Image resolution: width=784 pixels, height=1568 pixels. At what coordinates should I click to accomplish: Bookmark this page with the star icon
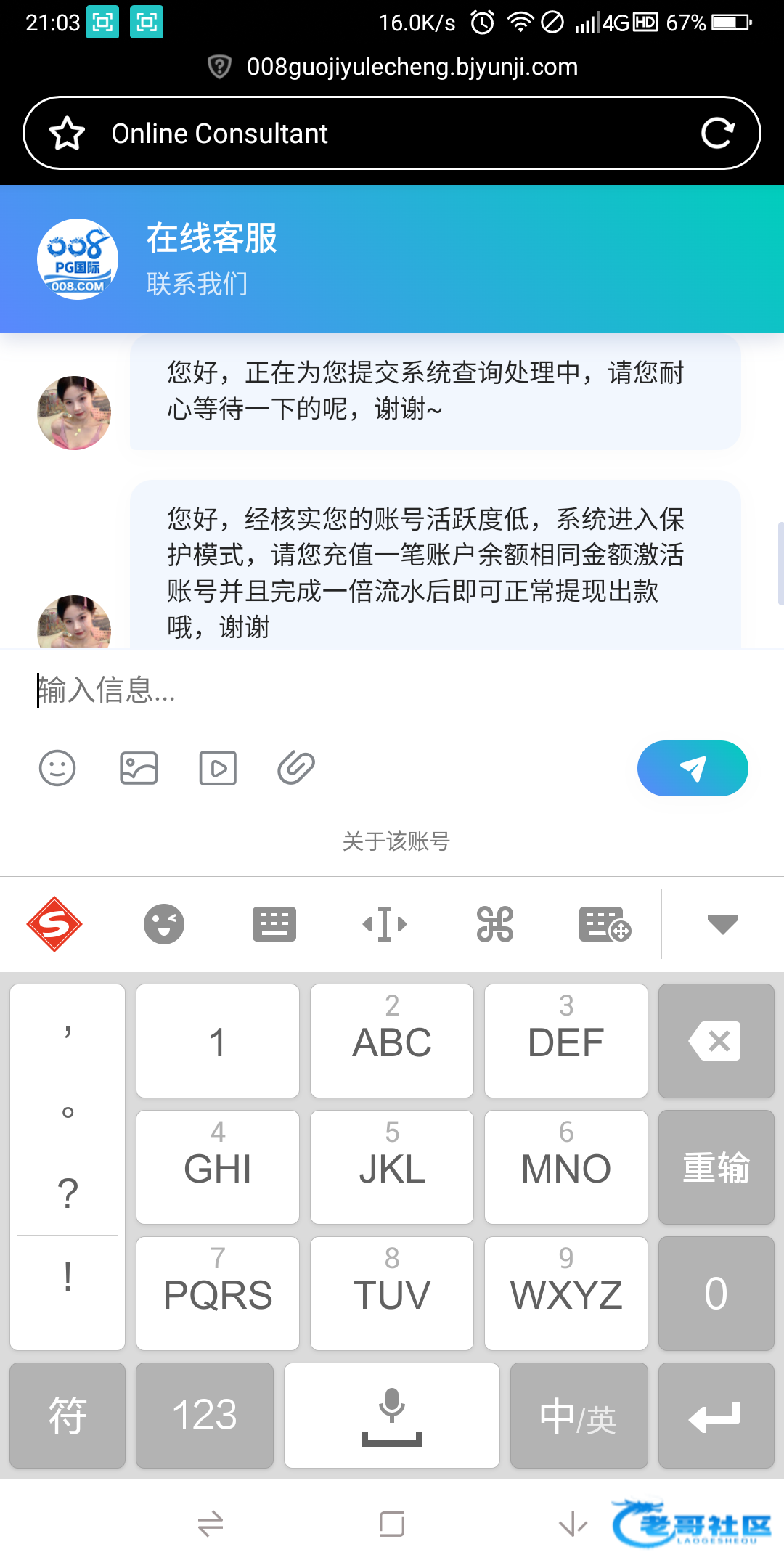tap(68, 134)
